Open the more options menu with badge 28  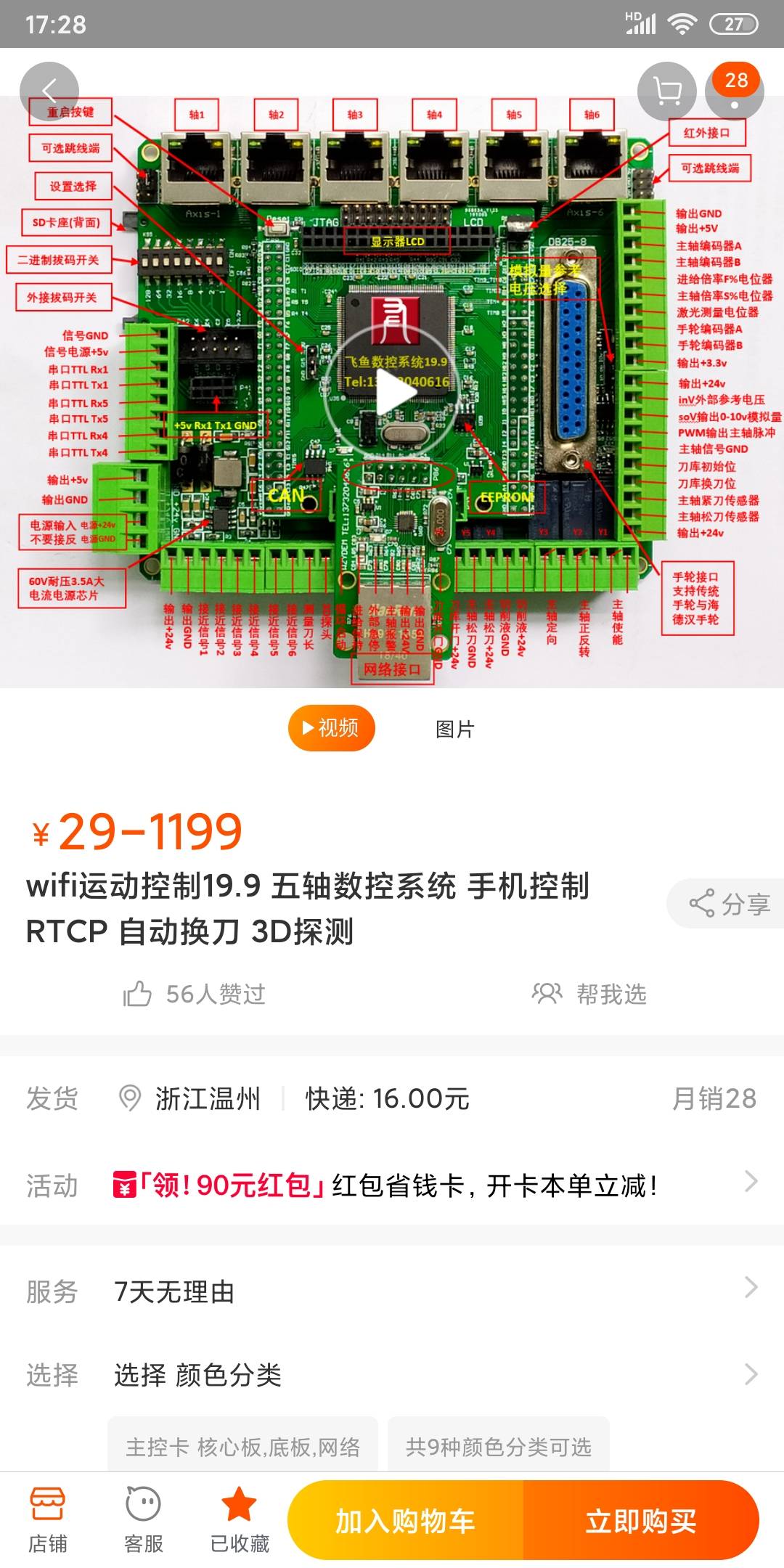click(x=735, y=91)
